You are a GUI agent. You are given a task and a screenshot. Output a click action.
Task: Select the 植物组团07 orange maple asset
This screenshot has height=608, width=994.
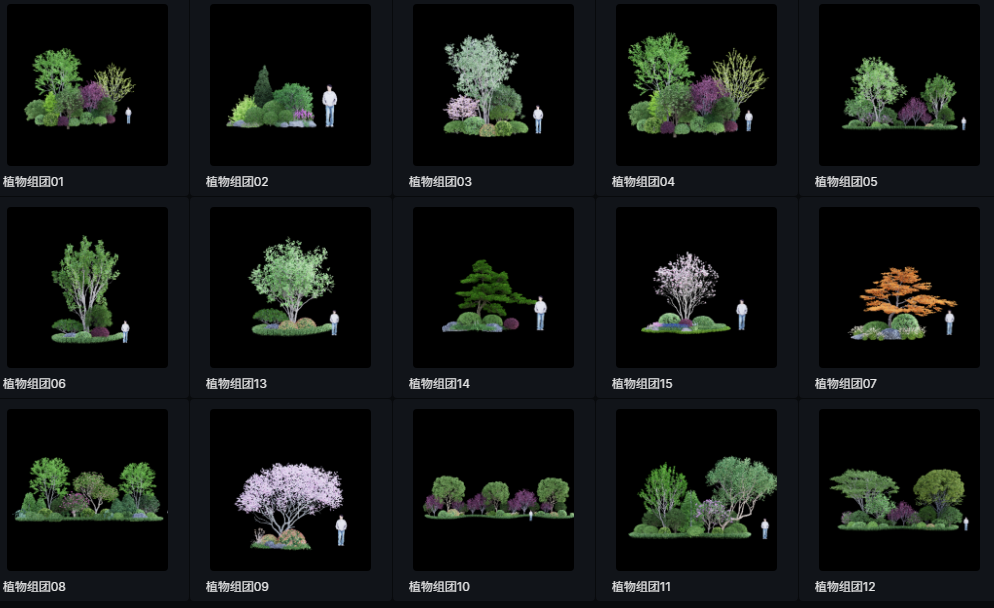(899, 288)
